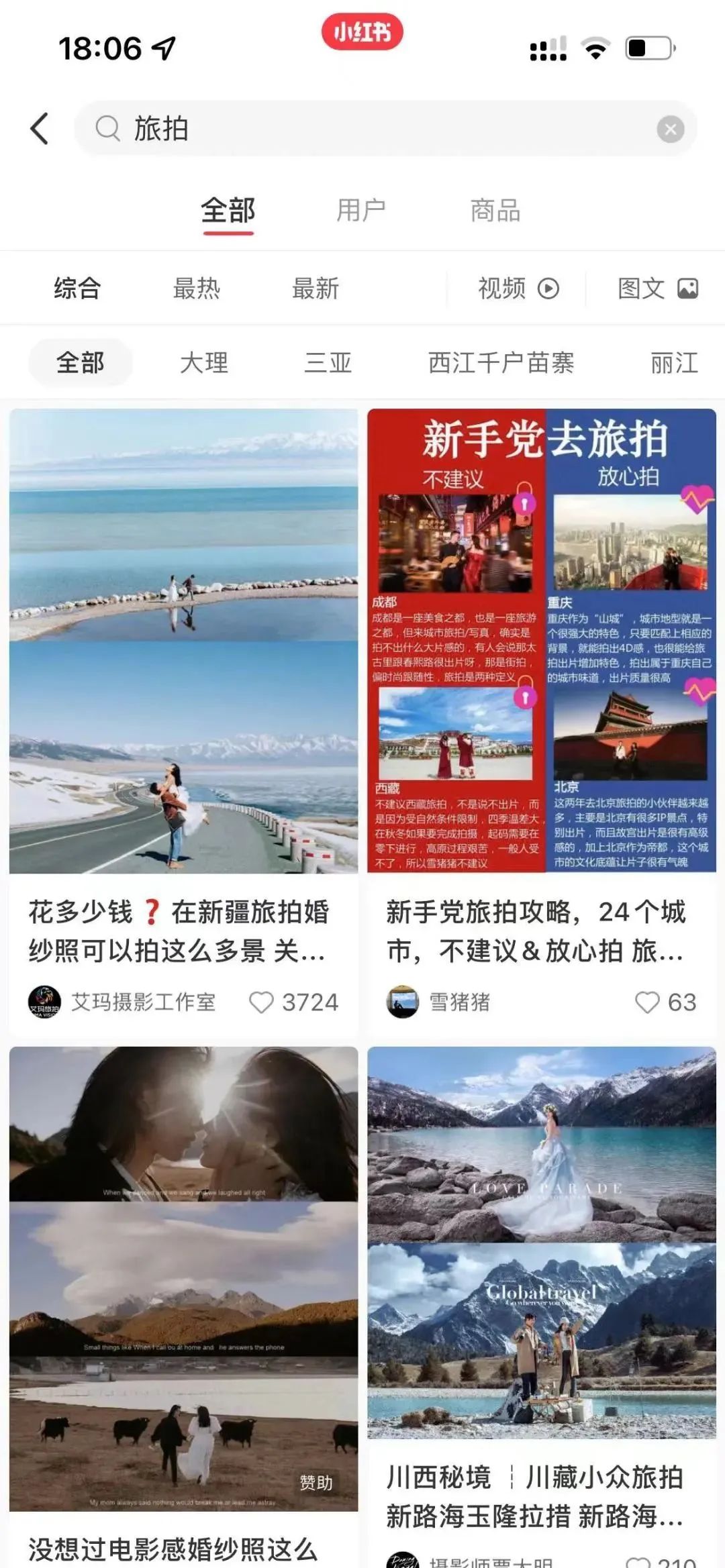Select the 综合 sort option

pos(77,289)
